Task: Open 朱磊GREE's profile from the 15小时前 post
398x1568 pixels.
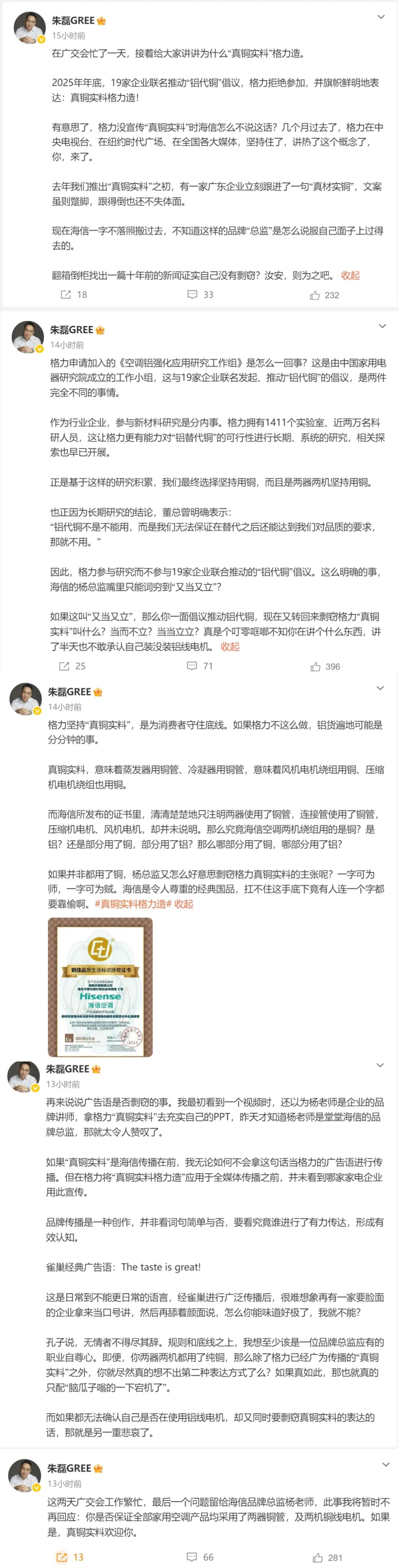Action: (73, 21)
